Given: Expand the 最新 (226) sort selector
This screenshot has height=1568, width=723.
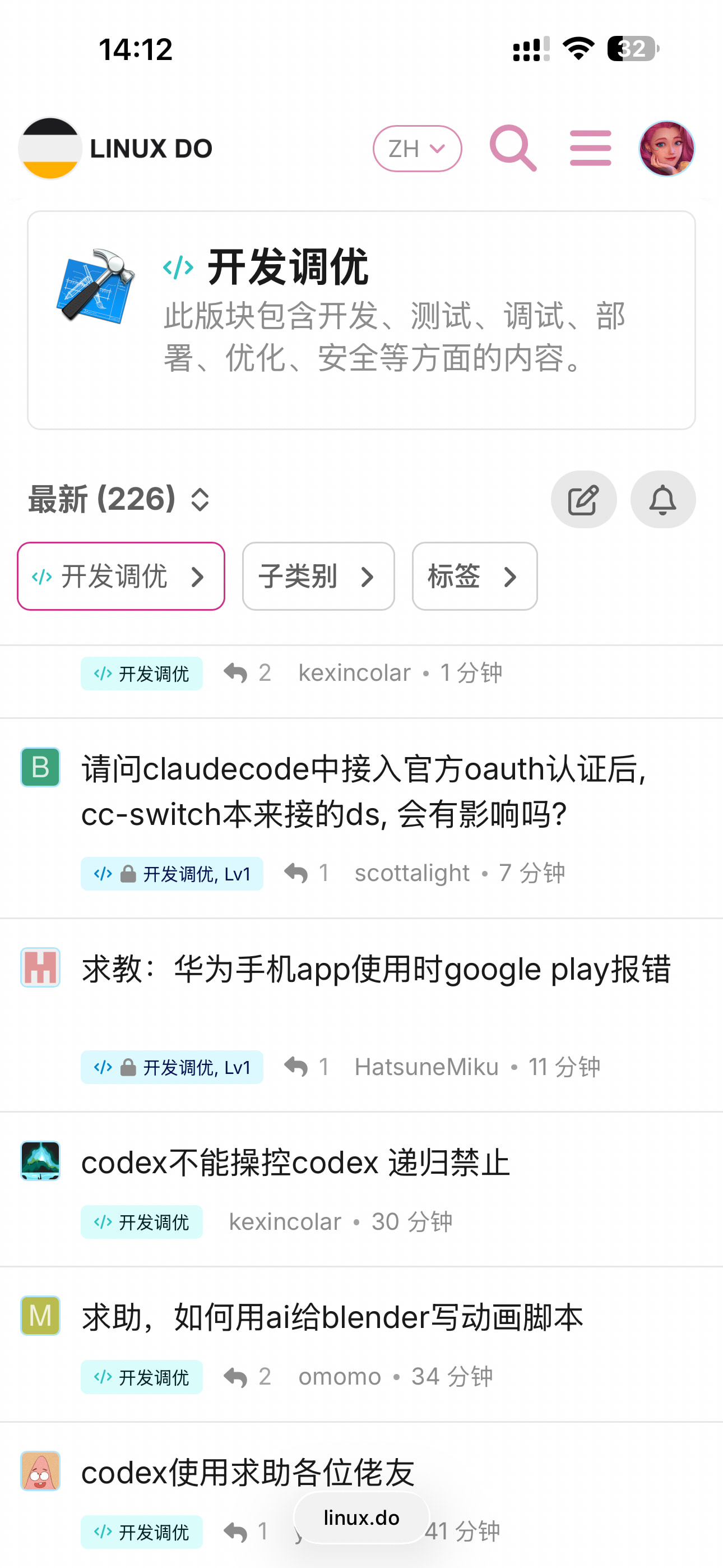Looking at the screenshot, I should (x=119, y=499).
